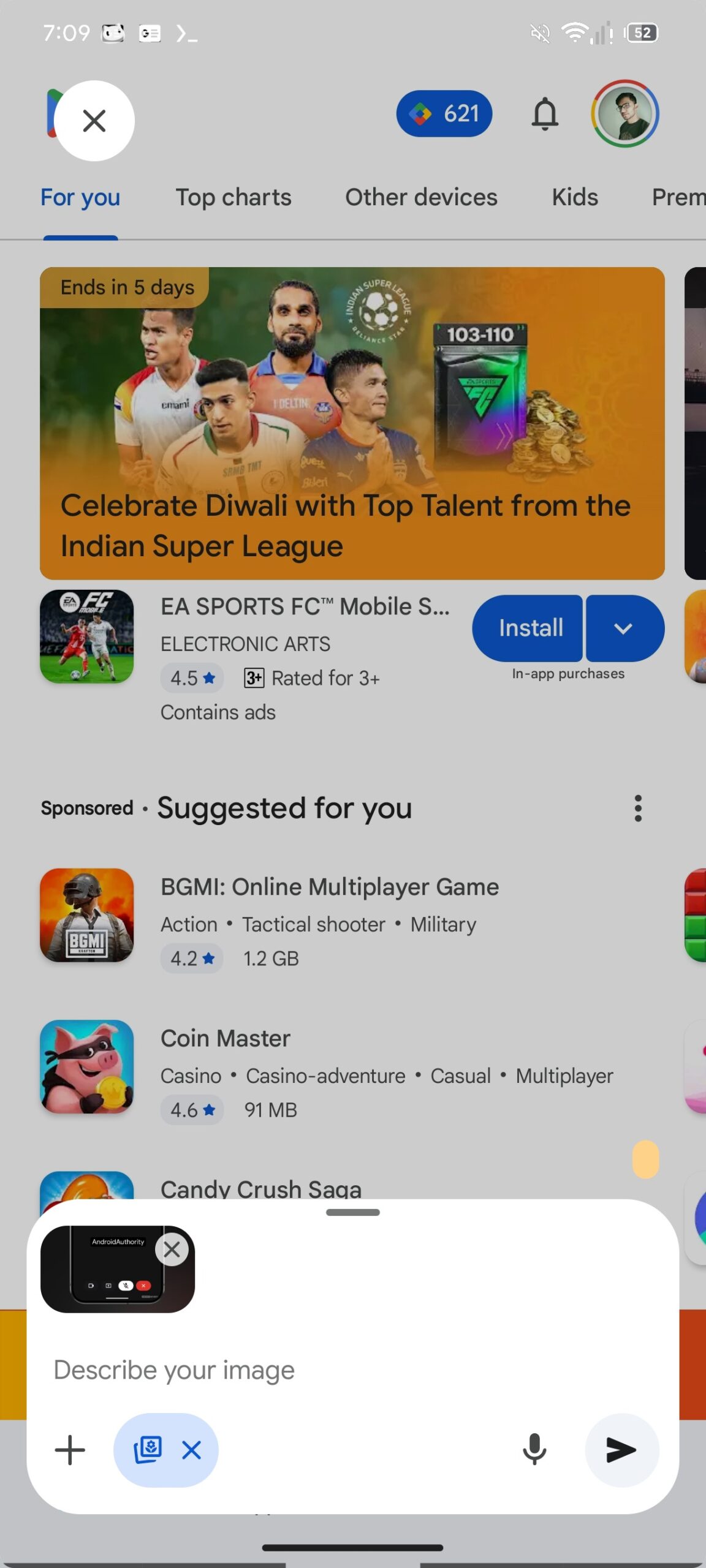Focus the Describe your image field
The image size is (706, 1568).
pos(352,1370)
